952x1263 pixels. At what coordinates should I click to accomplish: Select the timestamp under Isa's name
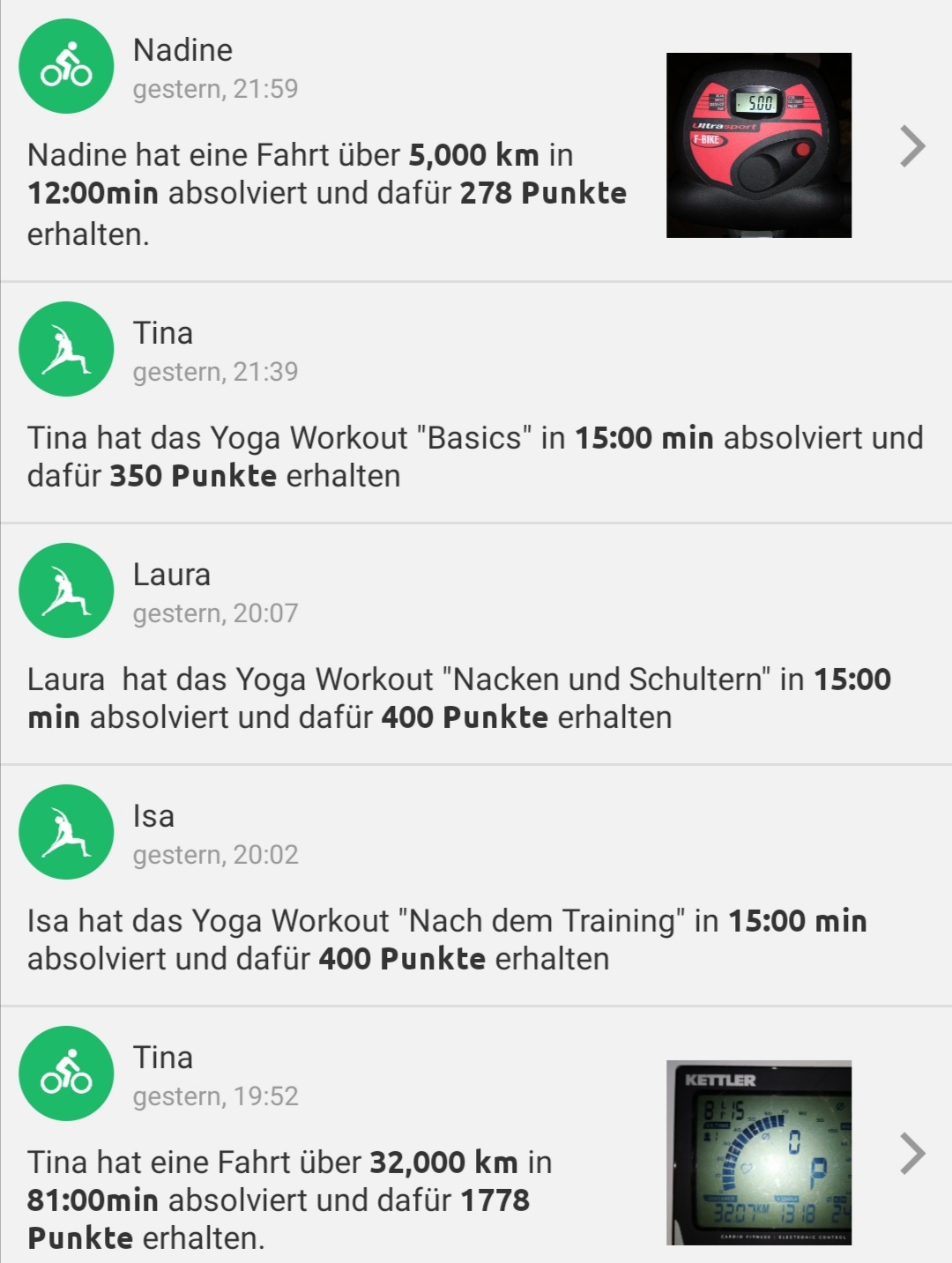(216, 854)
